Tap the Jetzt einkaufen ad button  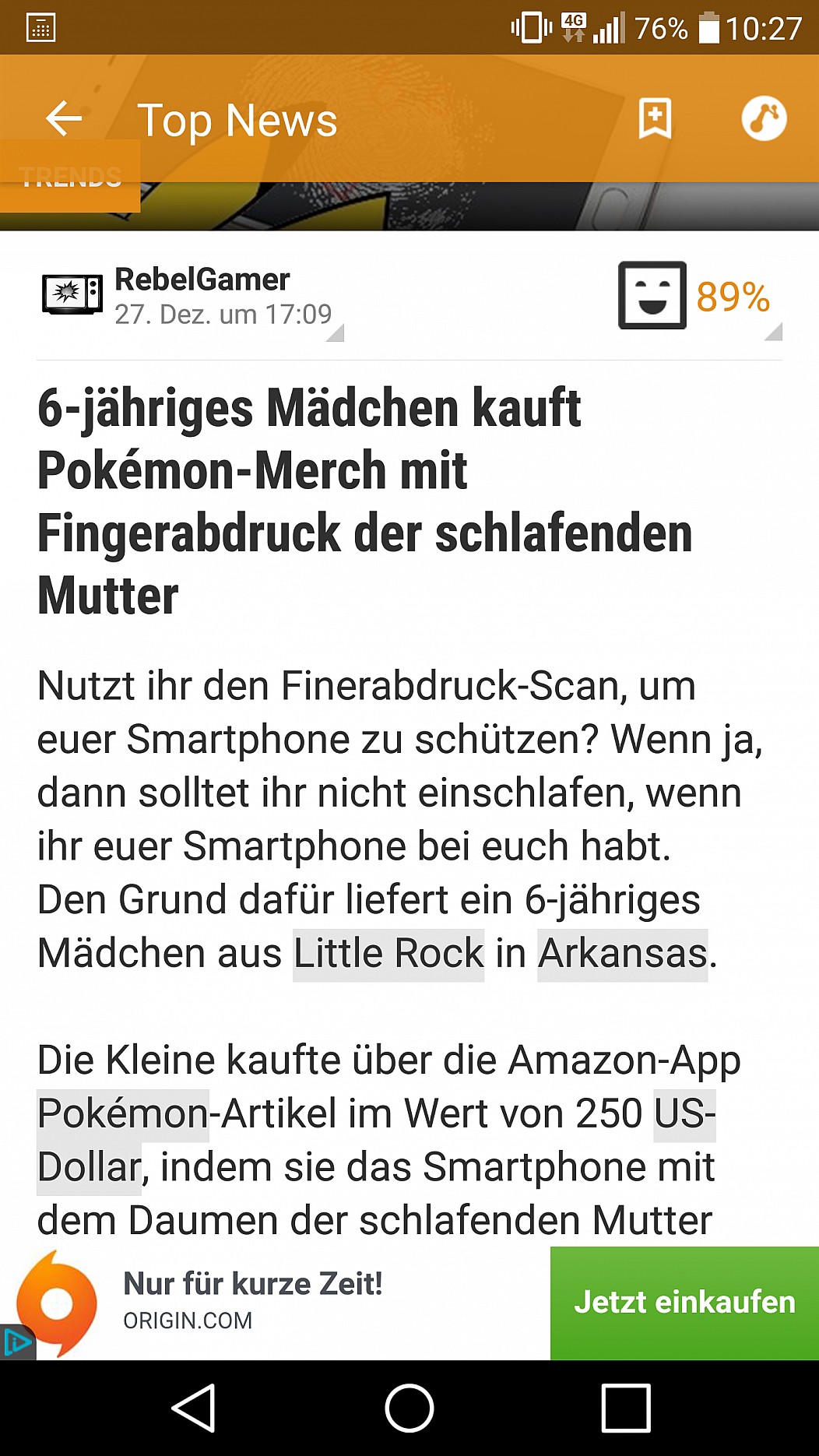coord(684,1303)
